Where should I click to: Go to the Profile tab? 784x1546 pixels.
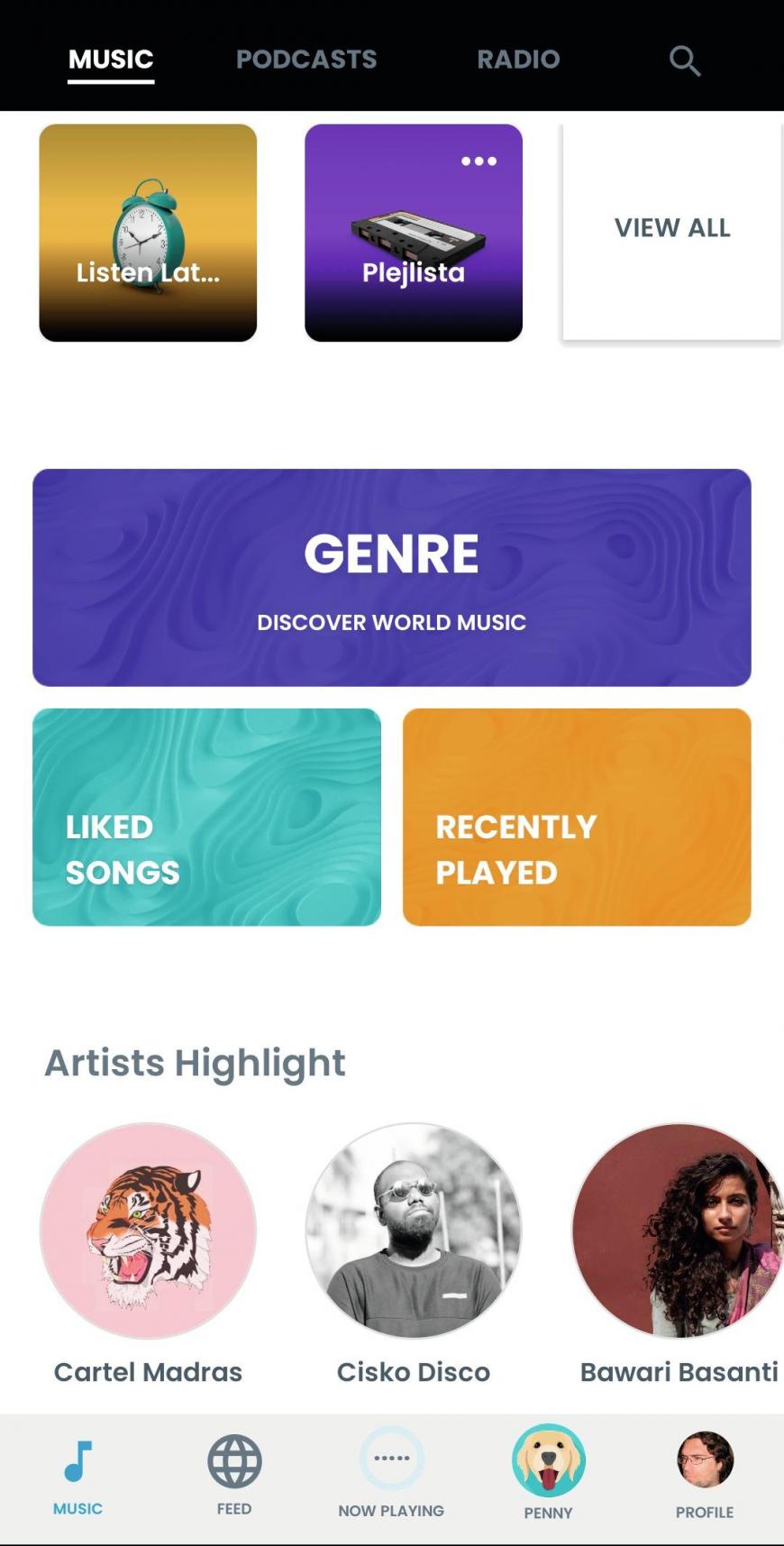[705, 1475]
